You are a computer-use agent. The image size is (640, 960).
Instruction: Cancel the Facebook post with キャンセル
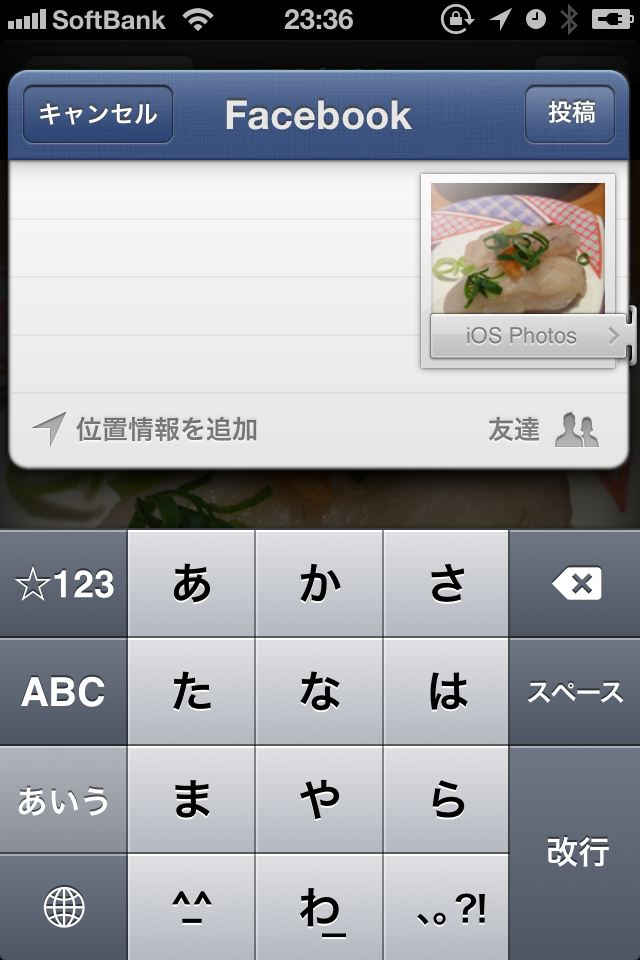click(97, 114)
